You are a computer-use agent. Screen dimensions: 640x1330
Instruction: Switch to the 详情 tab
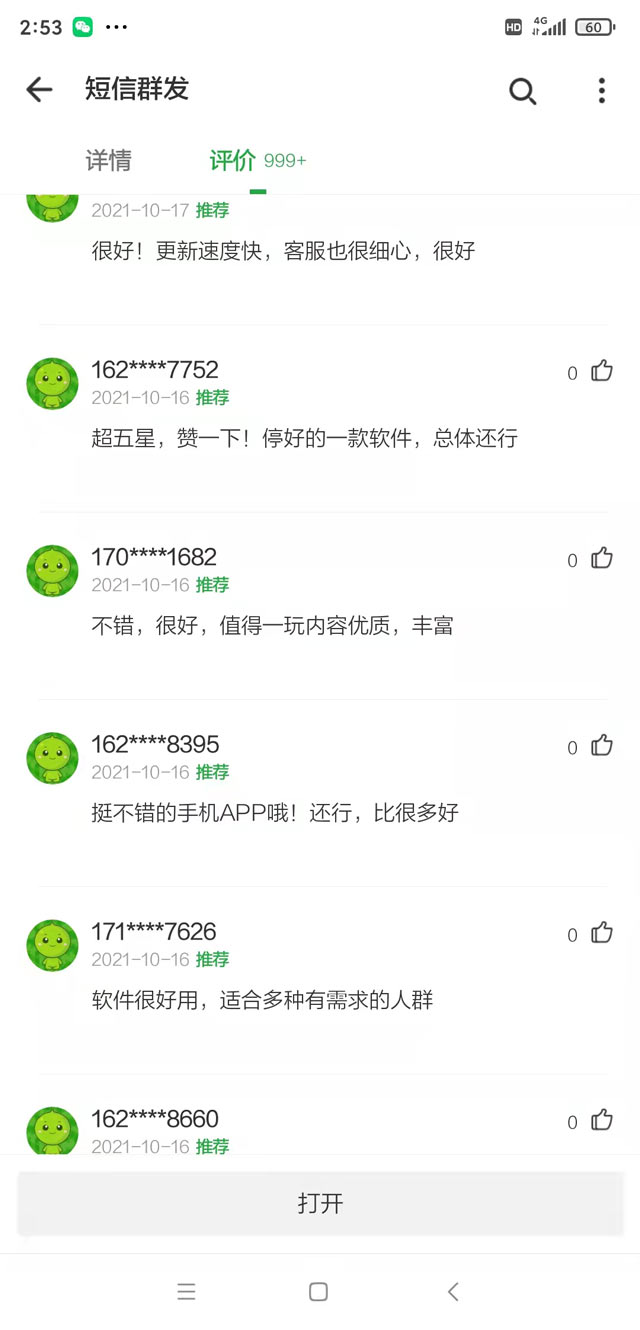pyautogui.click(x=108, y=161)
